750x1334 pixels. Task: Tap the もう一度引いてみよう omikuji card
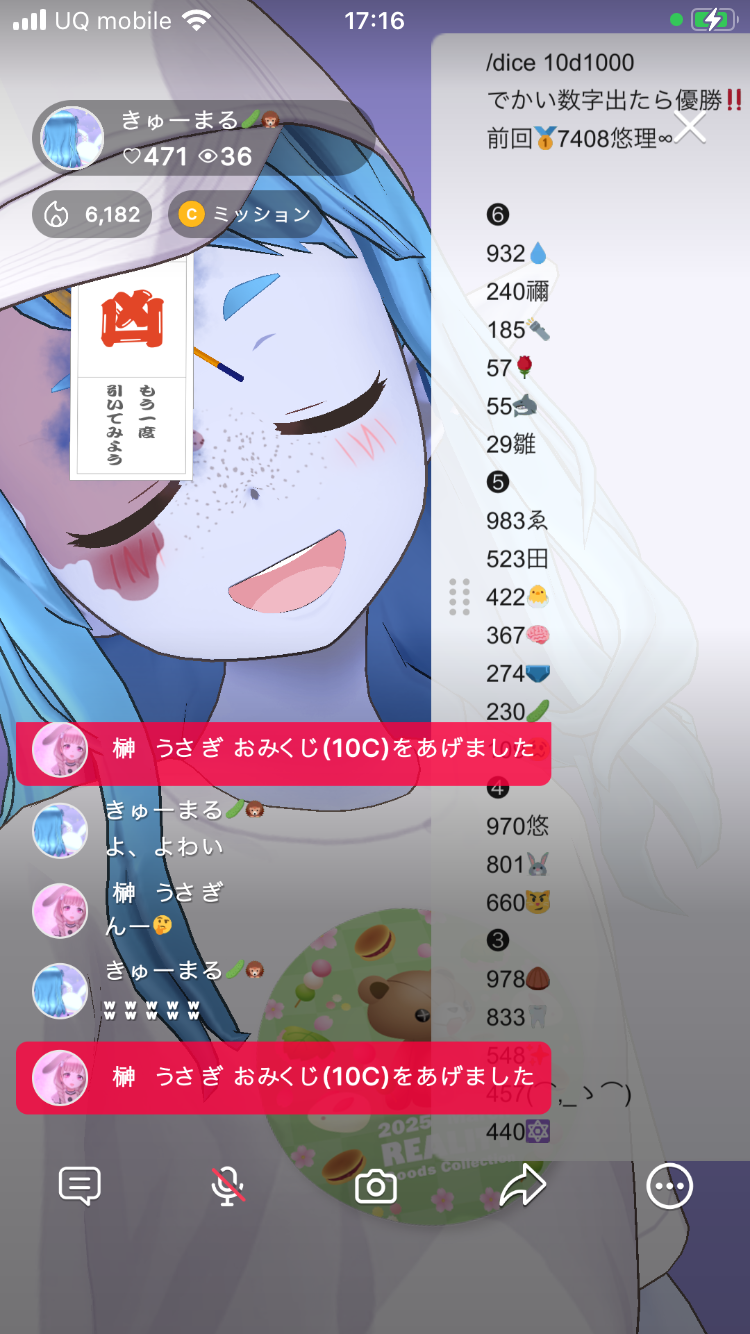coord(131,366)
